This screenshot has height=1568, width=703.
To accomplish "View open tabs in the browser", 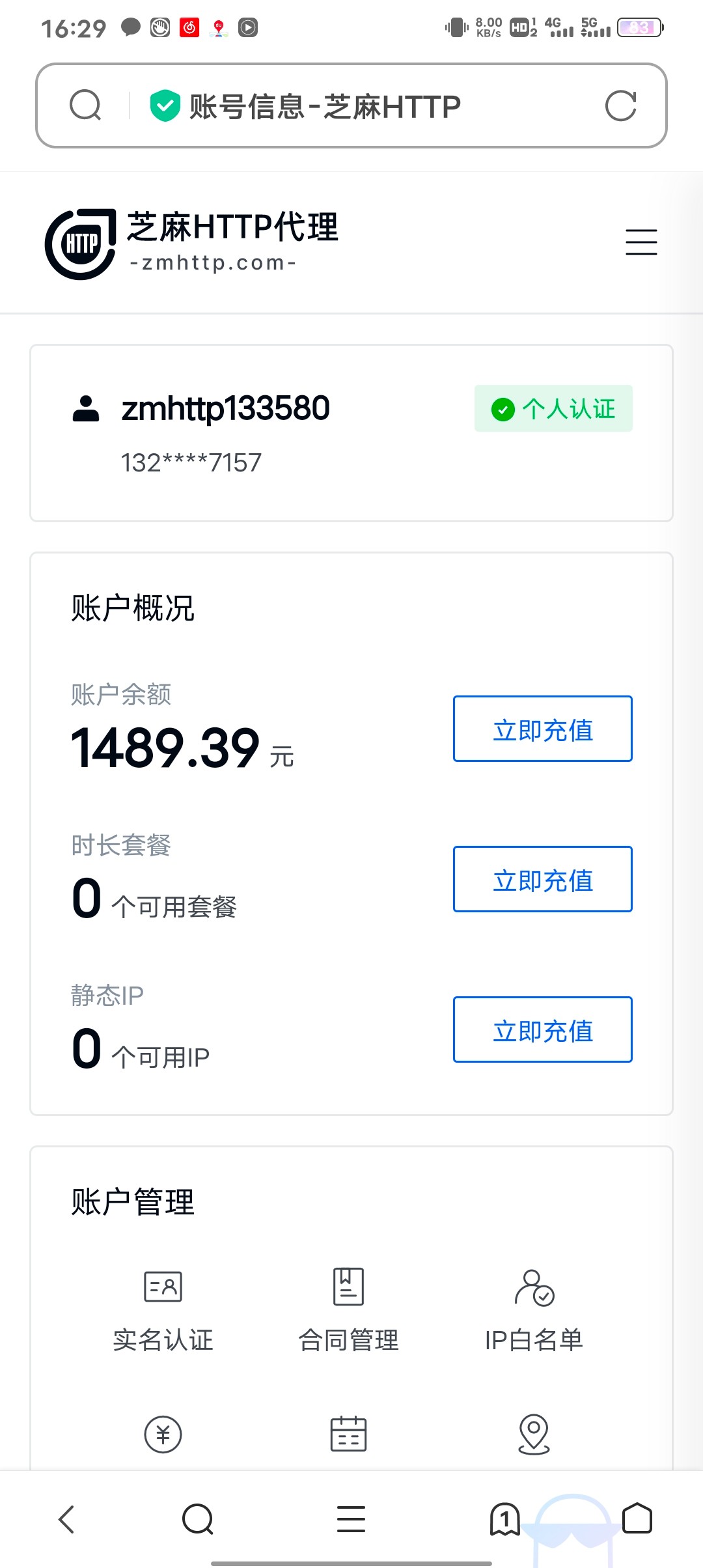I will coord(504,1519).
